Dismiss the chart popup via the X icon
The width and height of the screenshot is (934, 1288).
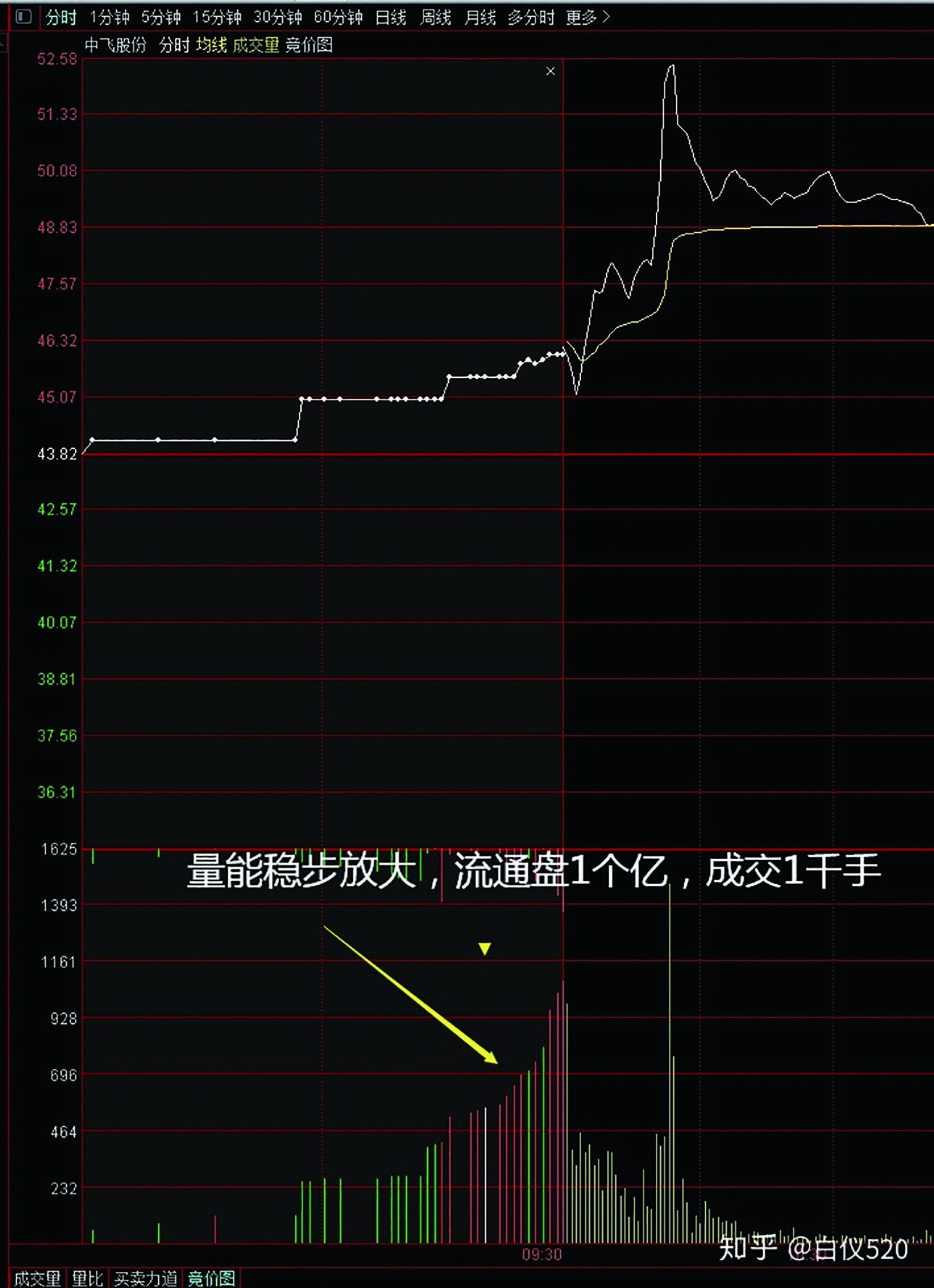(551, 71)
